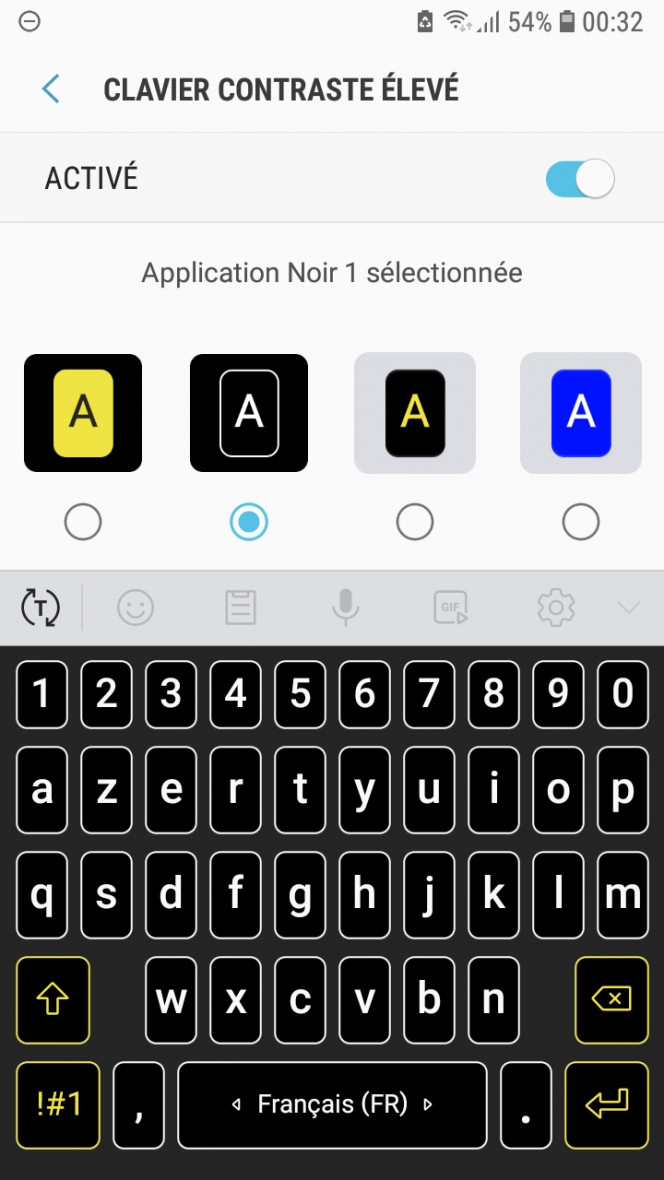Open the emoji panel in keyboard toolbar

click(x=136, y=607)
